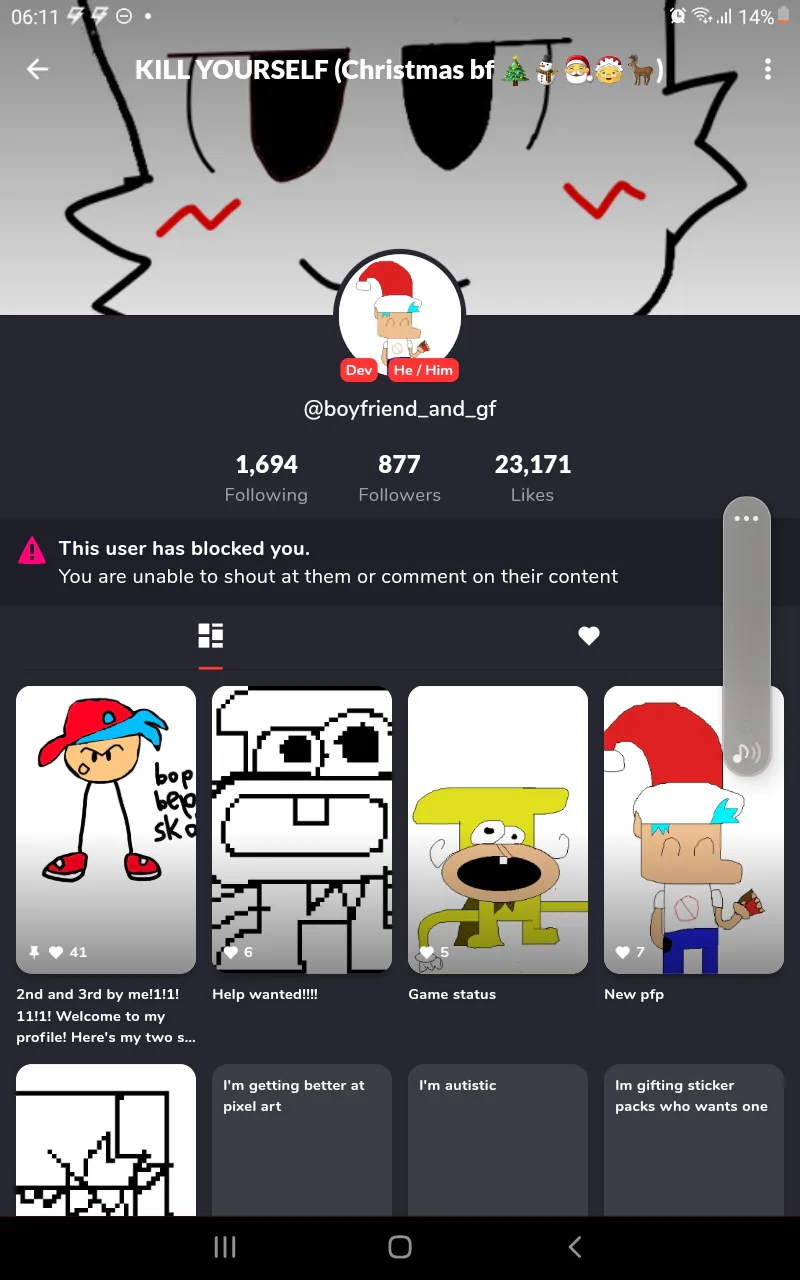This screenshot has height=1280, width=800.
Task: Open the 'I'm getting better at pixel art' post
Action: click(x=302, y=1140)
